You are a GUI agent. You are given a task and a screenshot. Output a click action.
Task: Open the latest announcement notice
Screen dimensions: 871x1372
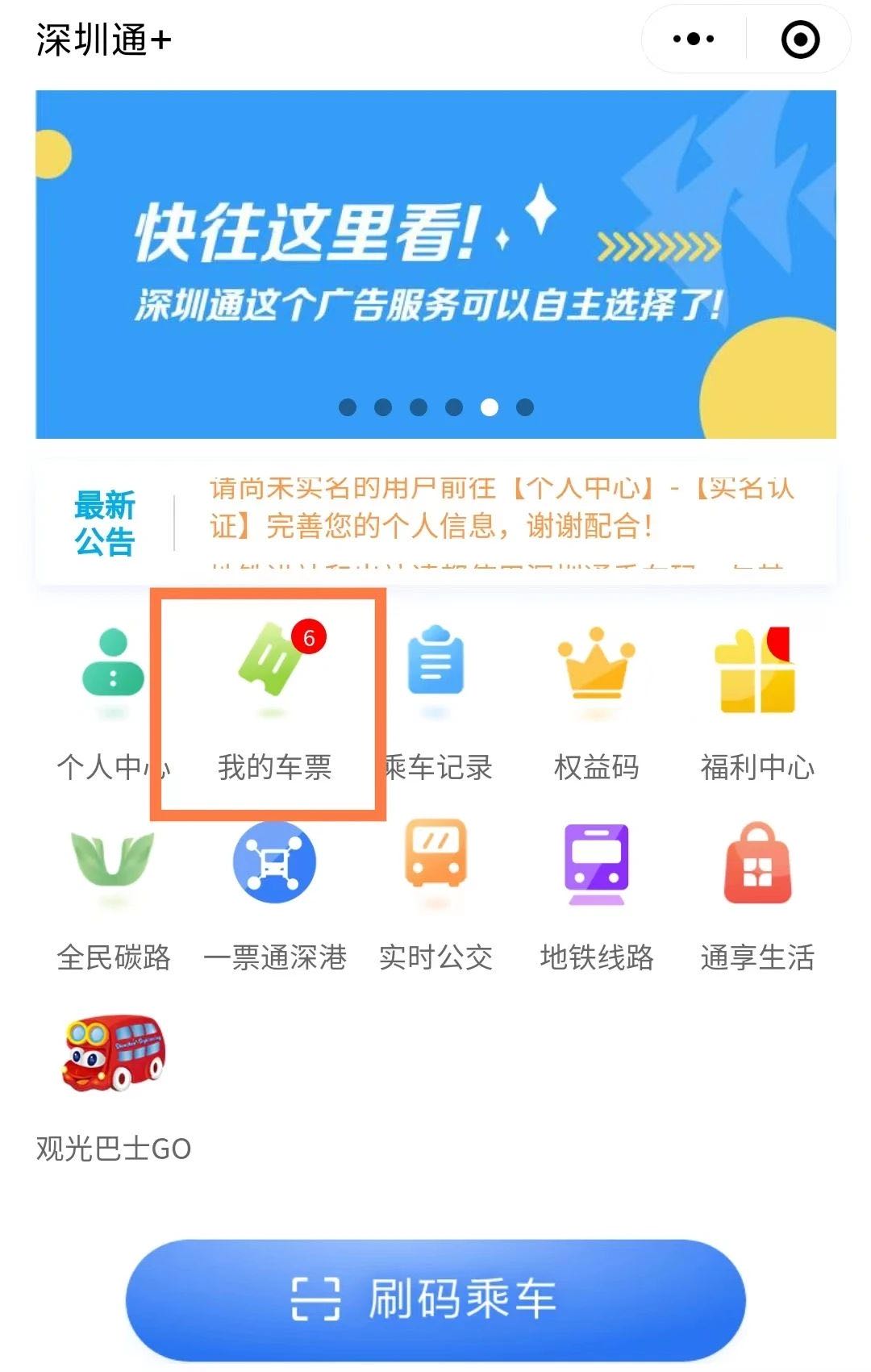coord(500,508)
